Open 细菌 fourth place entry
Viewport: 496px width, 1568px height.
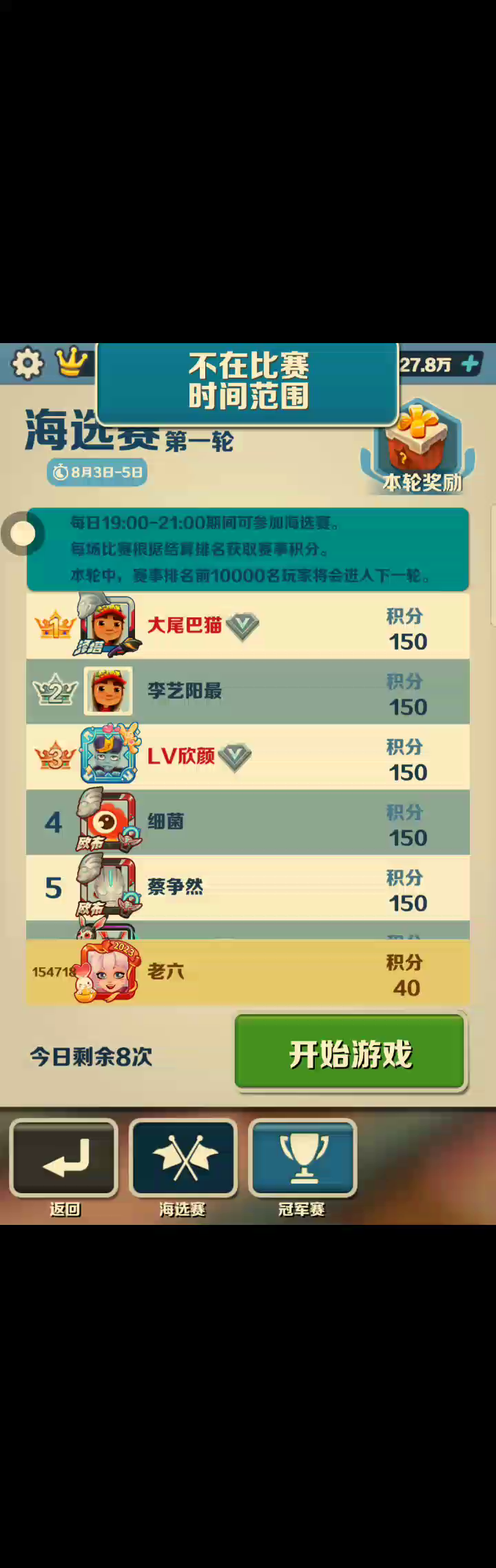pos(248,822)
